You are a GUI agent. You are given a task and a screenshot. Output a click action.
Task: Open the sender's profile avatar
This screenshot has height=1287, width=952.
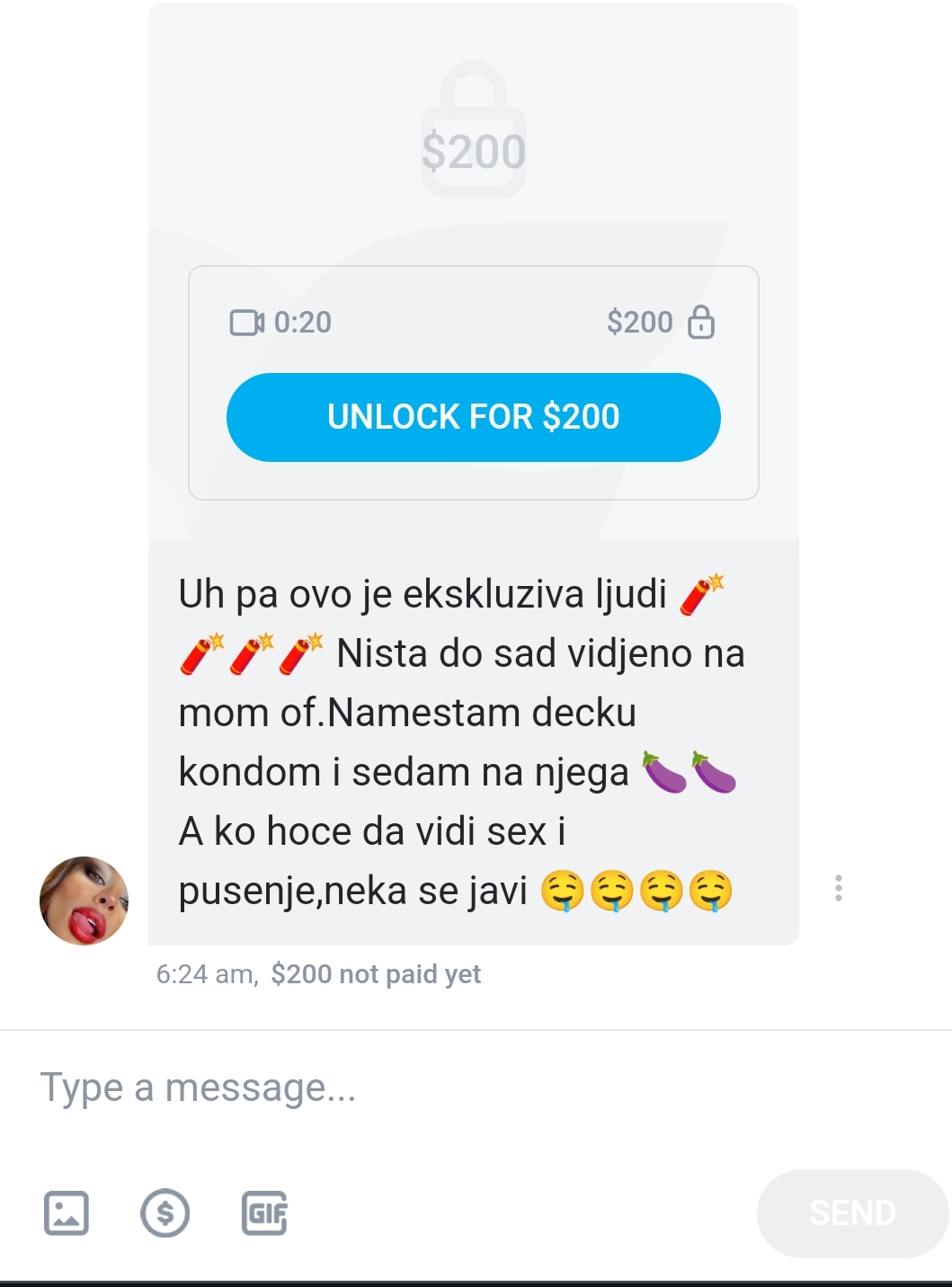pos(84,901)
